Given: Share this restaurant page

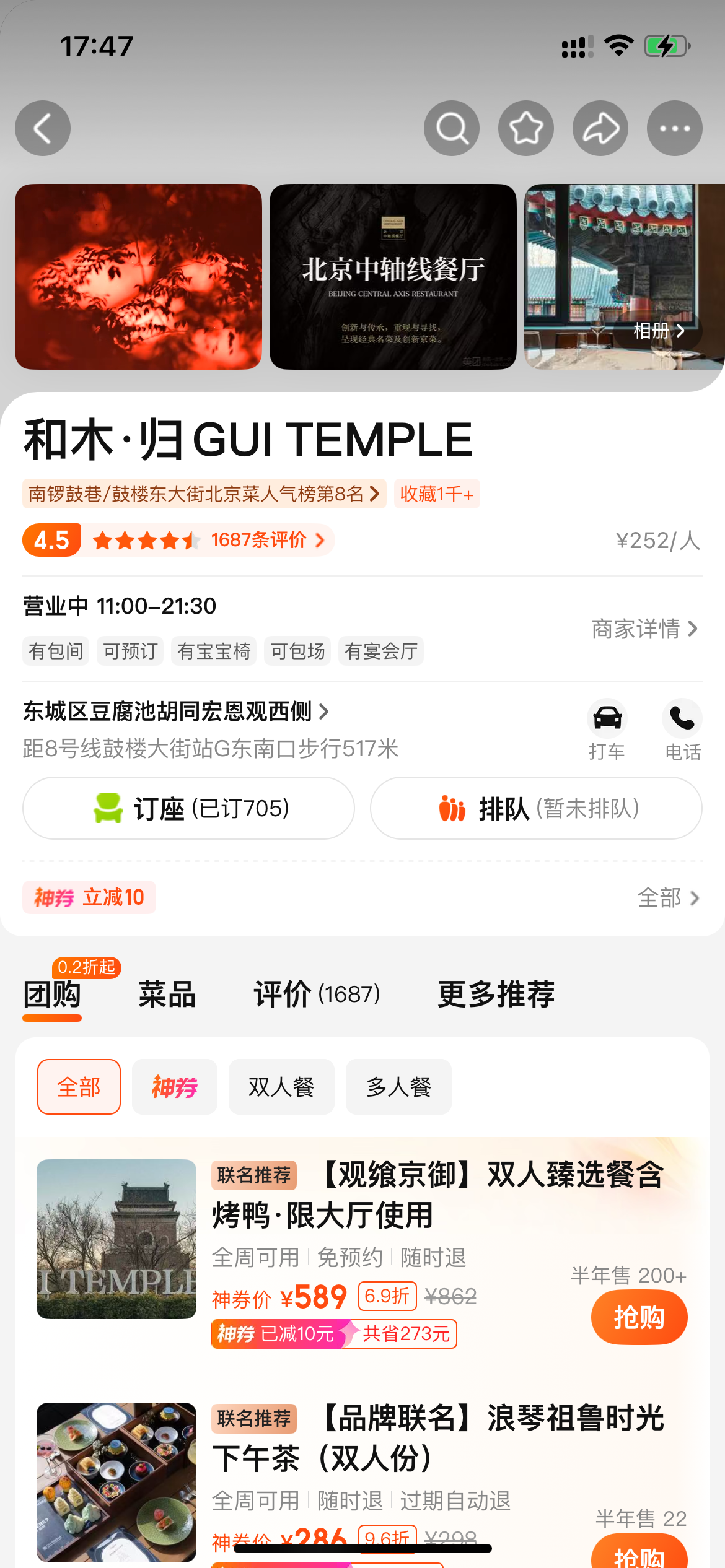Looking at the screenshot, I should click(600, 128).
